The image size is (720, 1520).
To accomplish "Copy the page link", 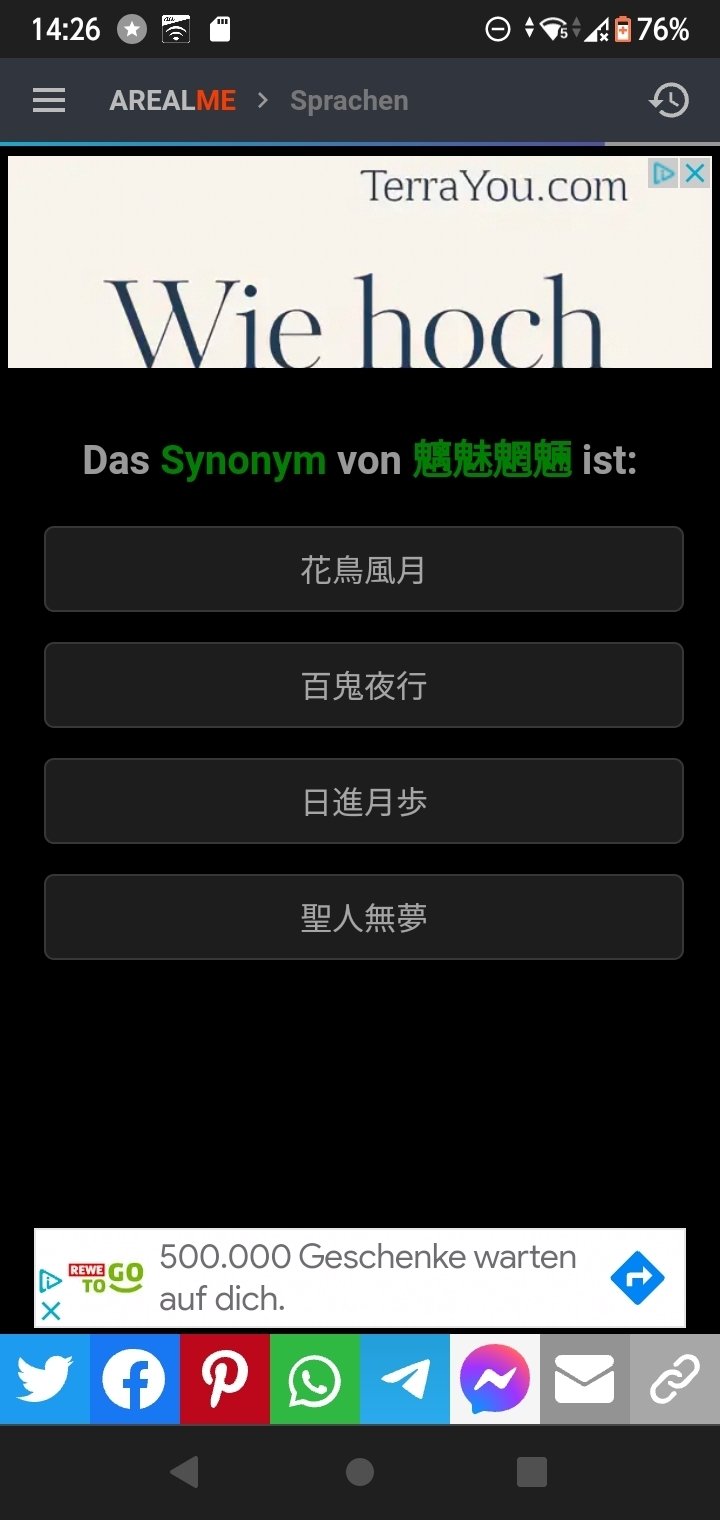I will tap(675, 1379).
